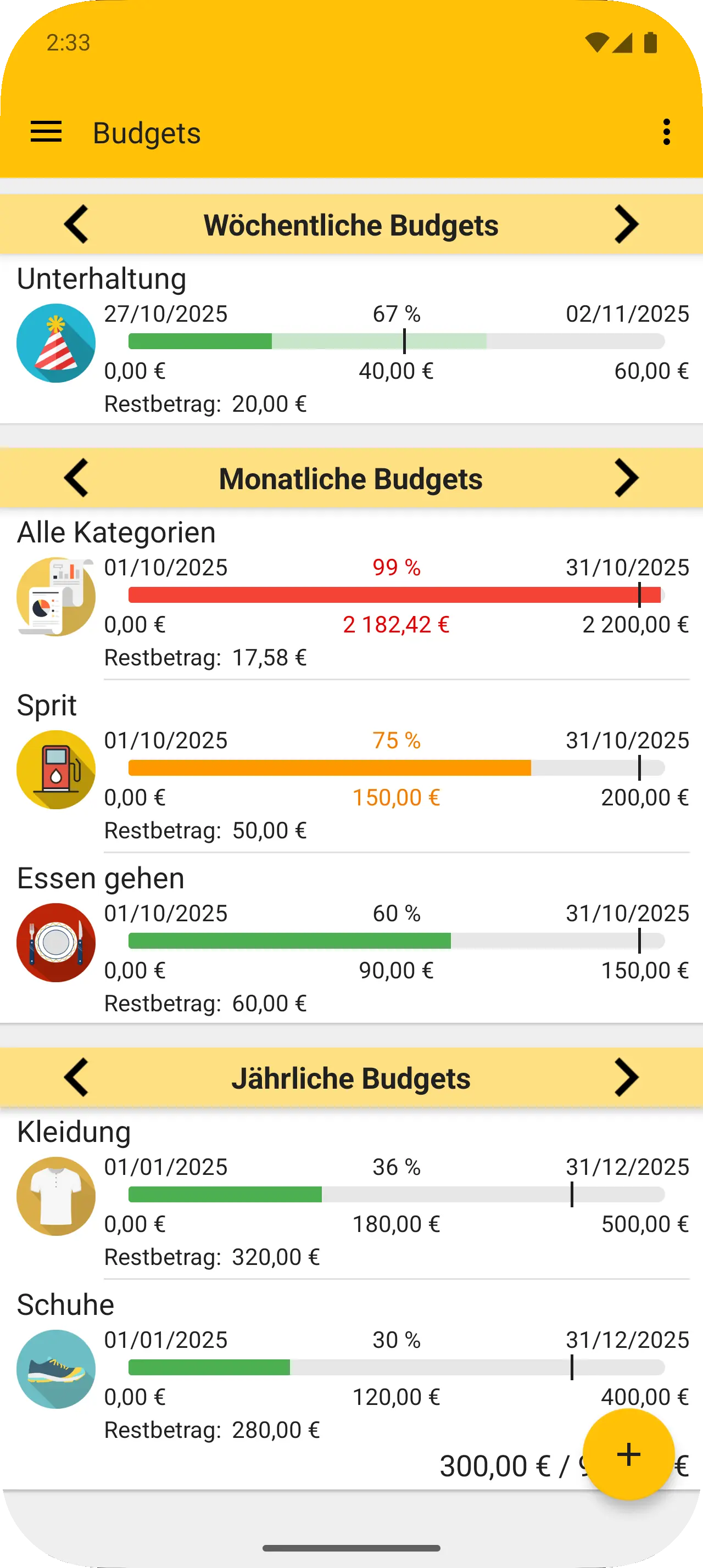Show previous month in Monatliche Budgets
Screen dimensions: 703x1568
pos(76,478)
